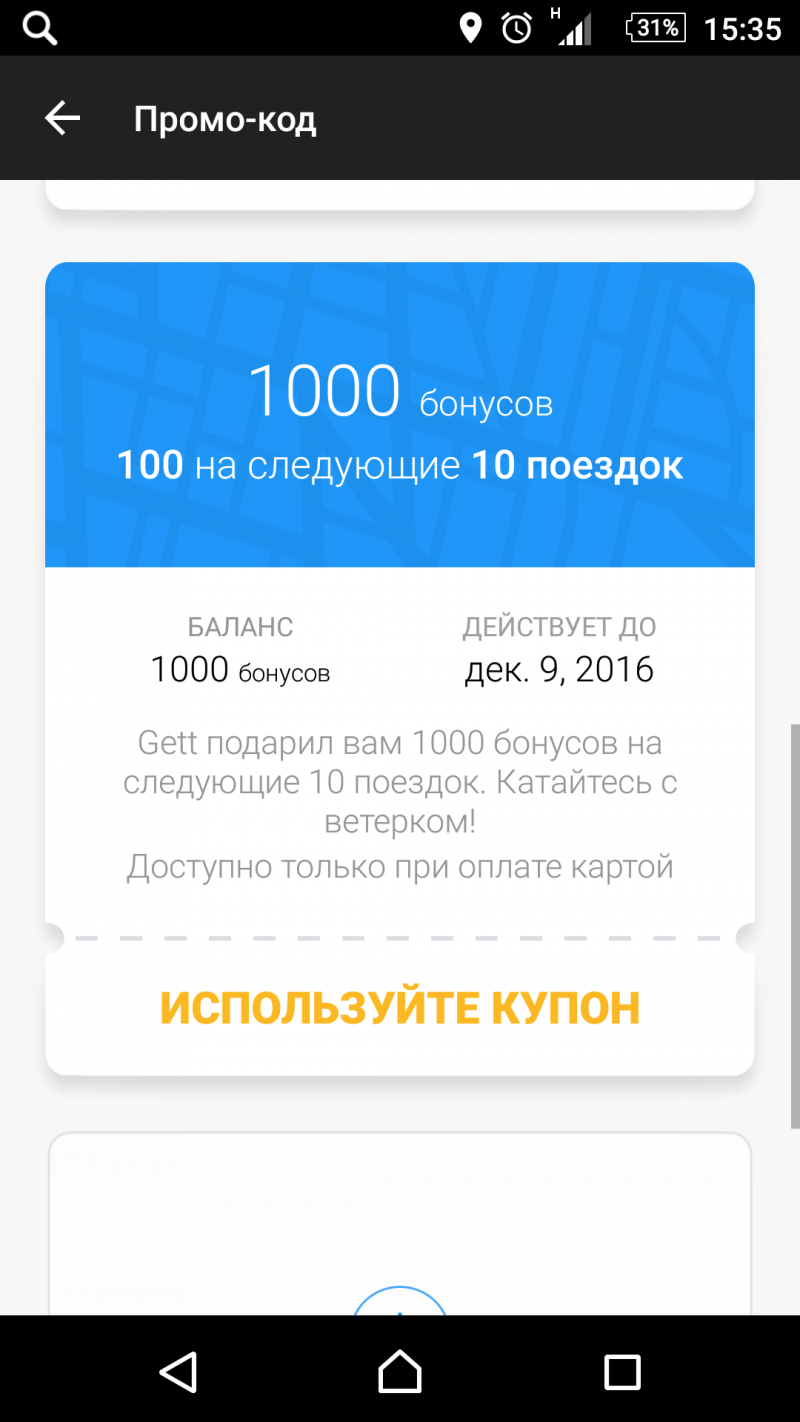Open the recent apps overview
Image resolution: width=800 pixels, height=1422 pixels.
click(622, 1371)
